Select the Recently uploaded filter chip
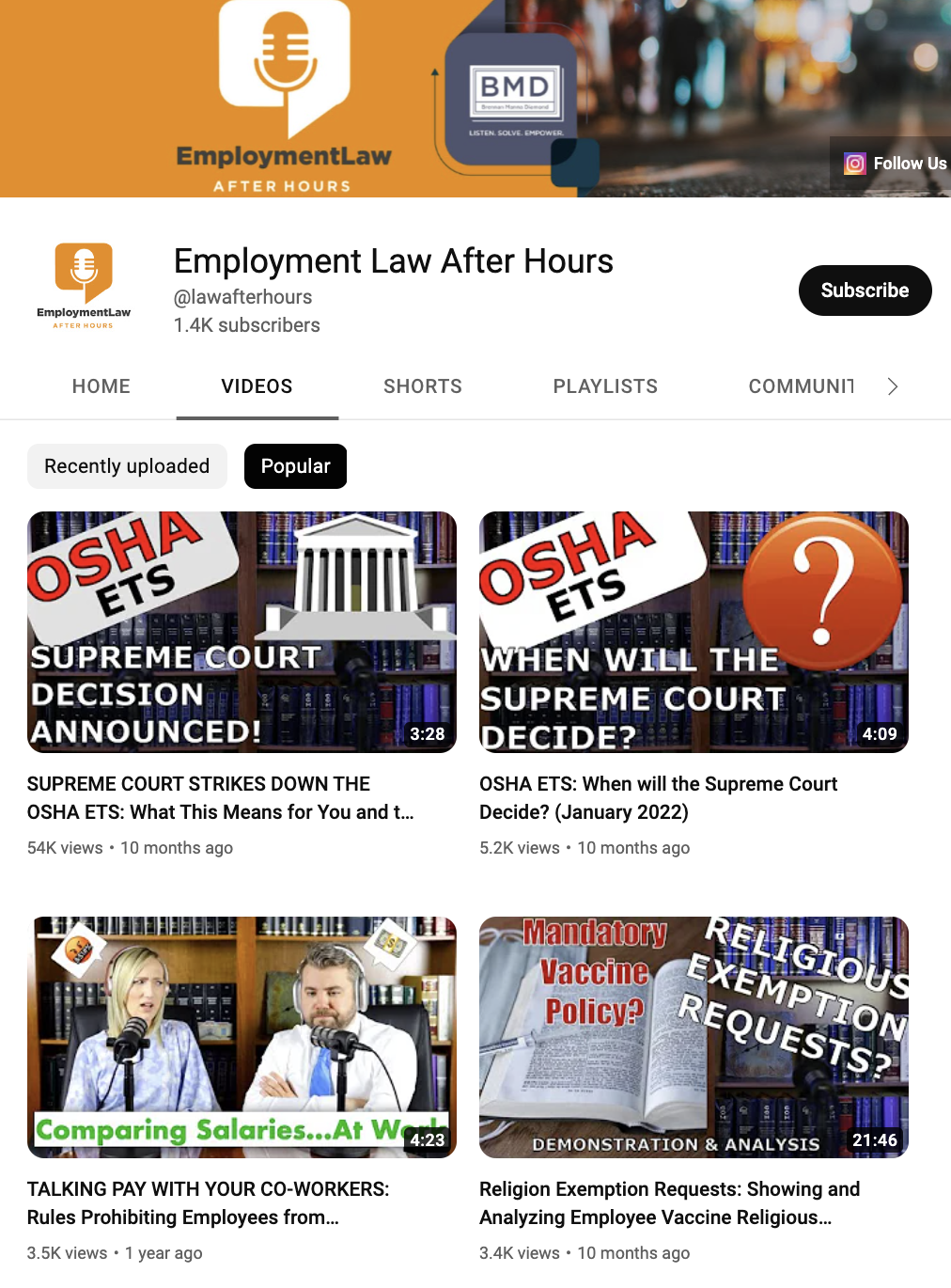 (127, 466)
